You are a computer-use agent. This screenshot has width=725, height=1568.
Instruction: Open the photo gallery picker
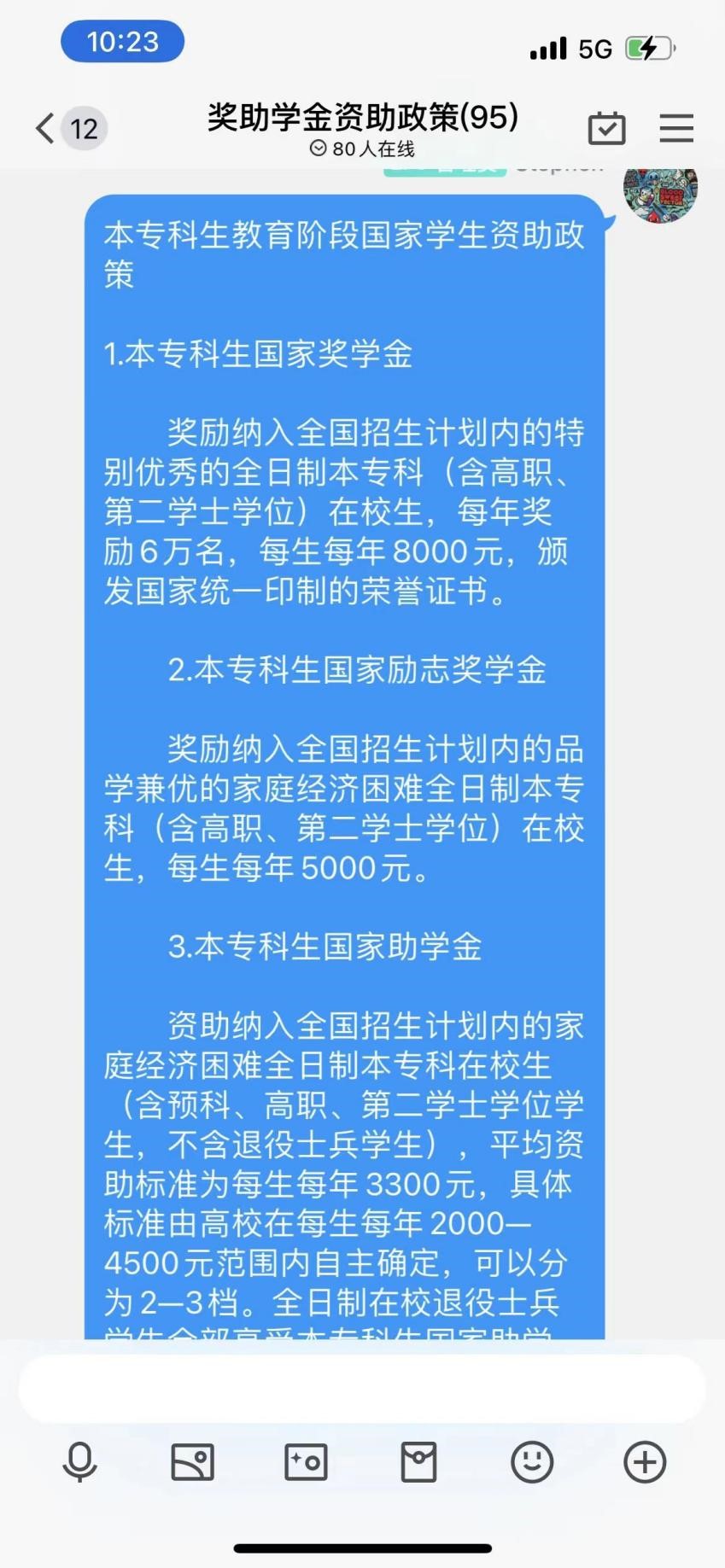pos(193,1462)
